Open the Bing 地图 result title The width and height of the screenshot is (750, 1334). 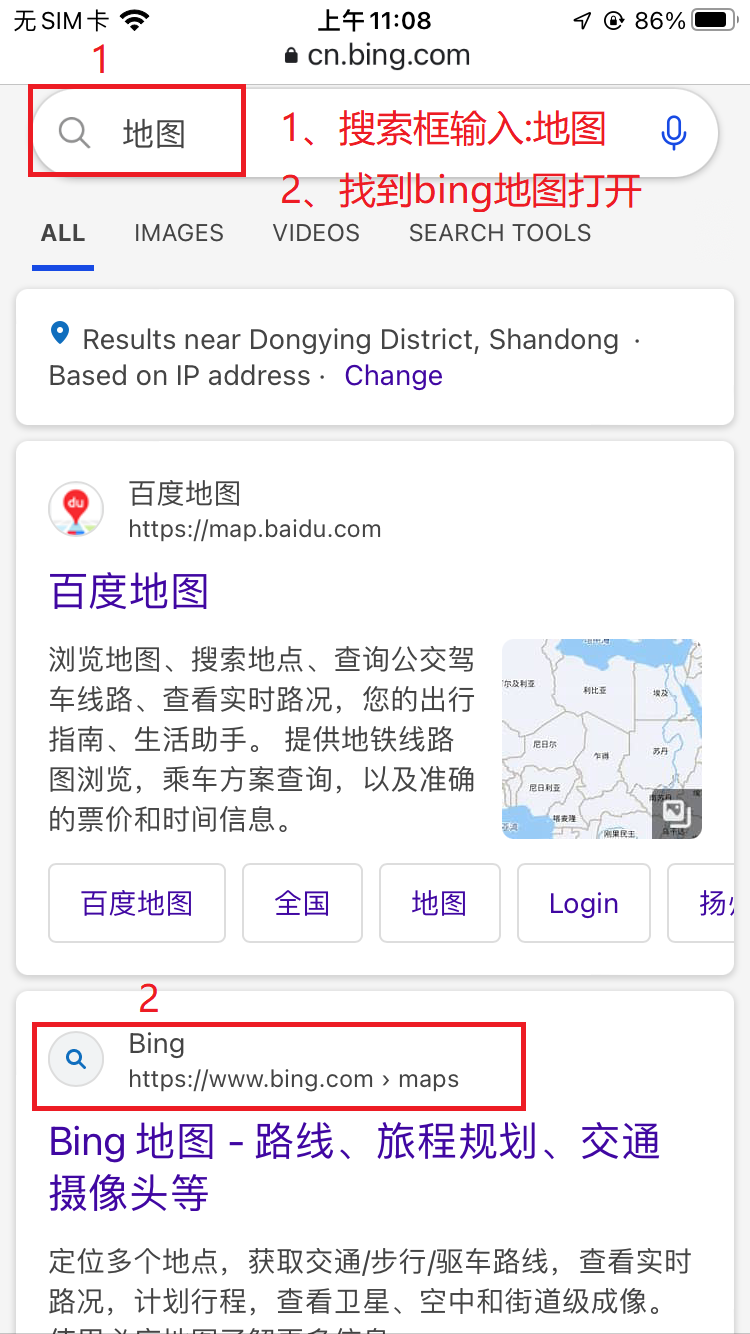coord(355,1167)
